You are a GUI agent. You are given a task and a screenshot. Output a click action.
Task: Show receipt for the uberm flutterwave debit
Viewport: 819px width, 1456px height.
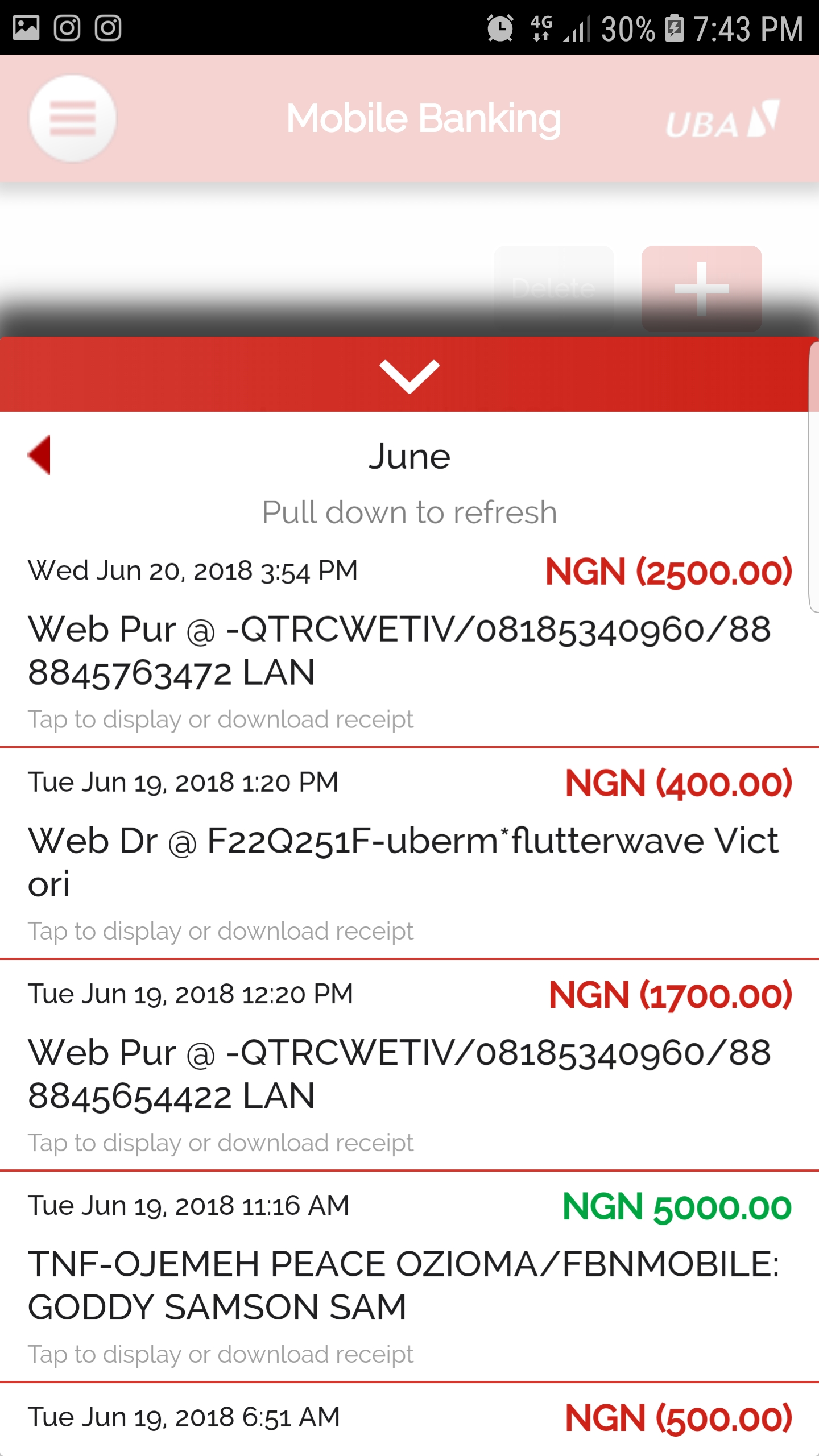coord(221,931)
